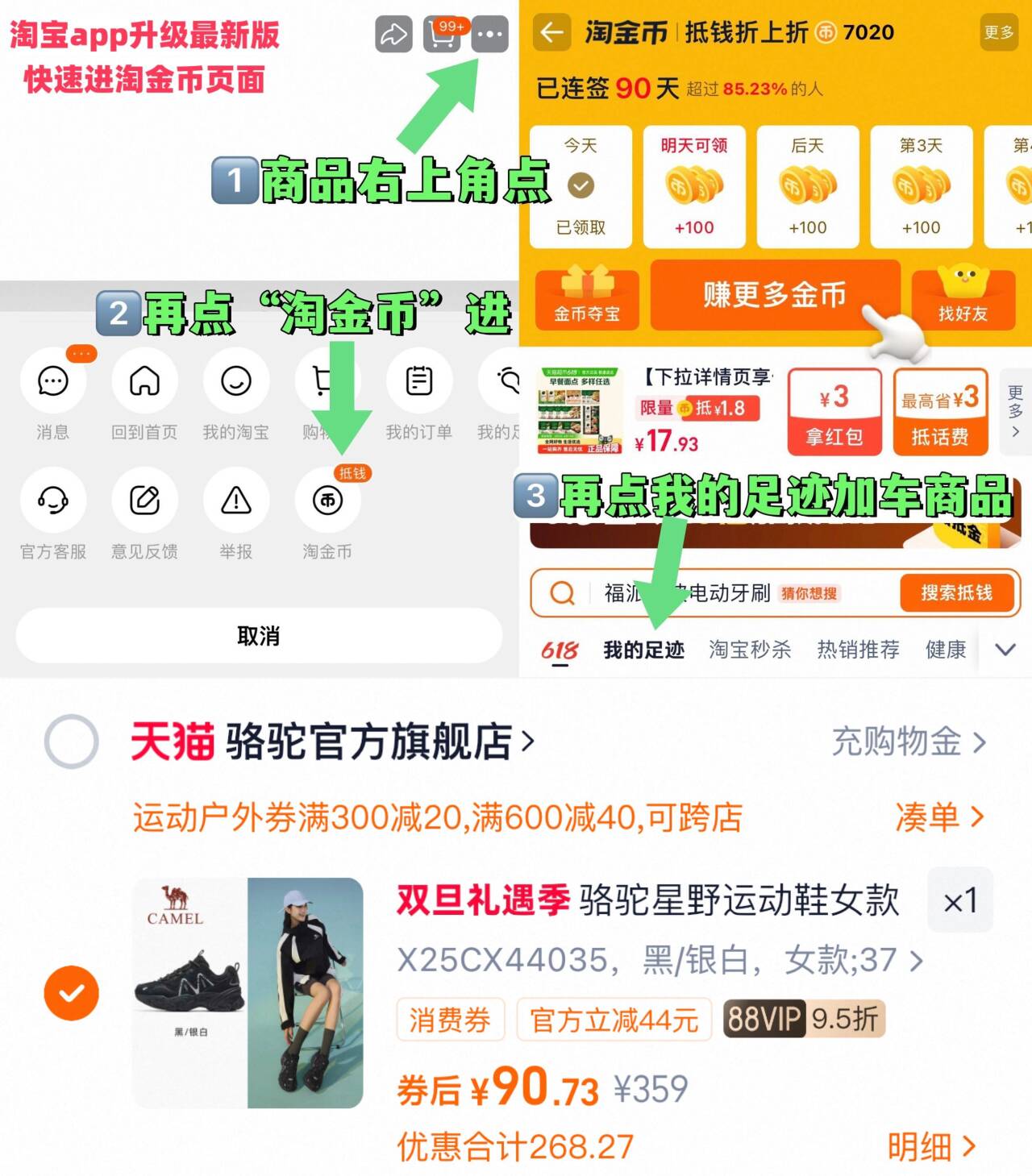Tap the back arrow on 淘金币 page
Viewport: 1032px width, 1176px height.
point(552,34)
